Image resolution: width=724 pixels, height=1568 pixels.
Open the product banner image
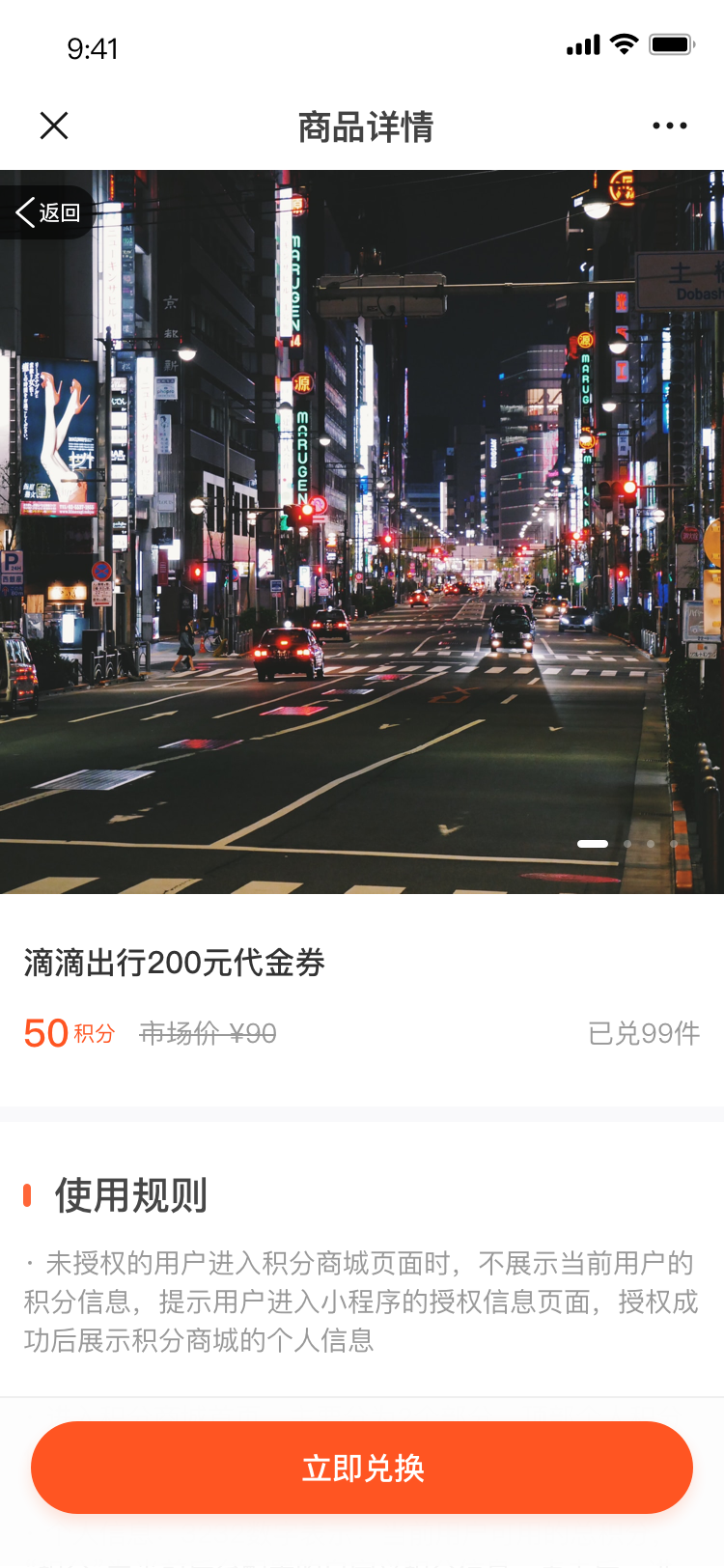tap(362, 532)
